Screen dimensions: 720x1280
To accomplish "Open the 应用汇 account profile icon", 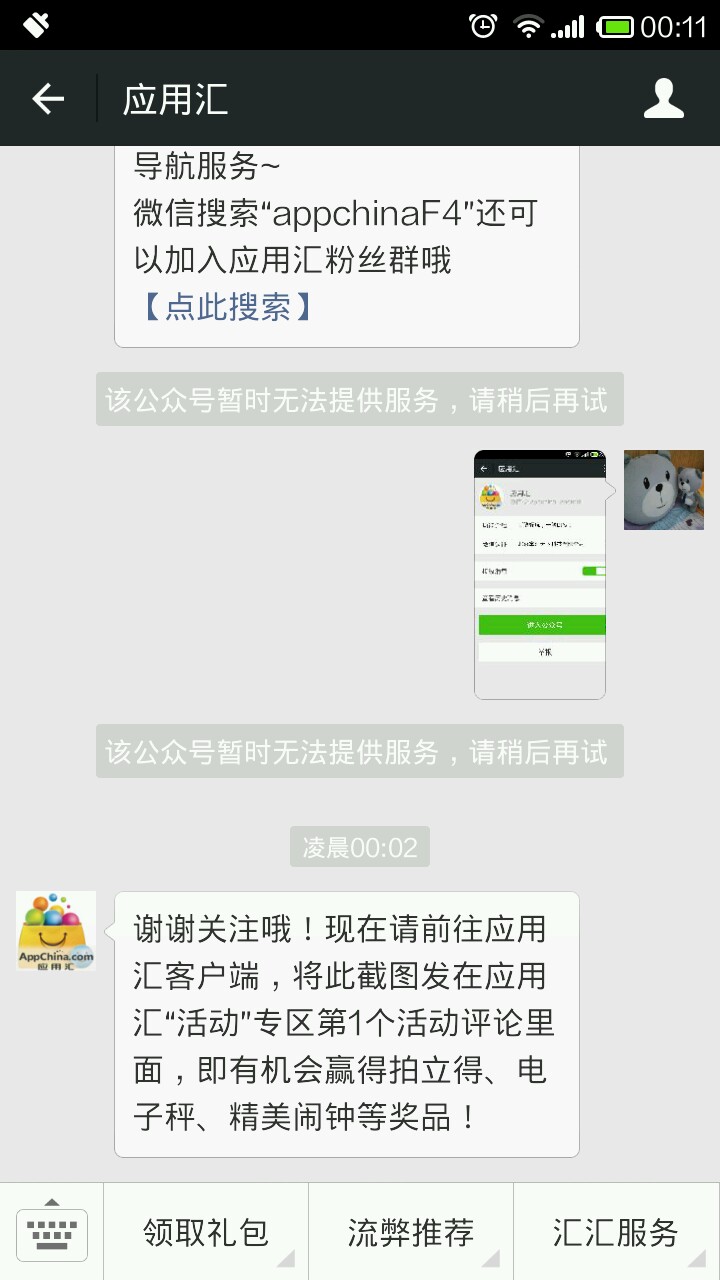I will pyautogui.click(x=663, y=99).
